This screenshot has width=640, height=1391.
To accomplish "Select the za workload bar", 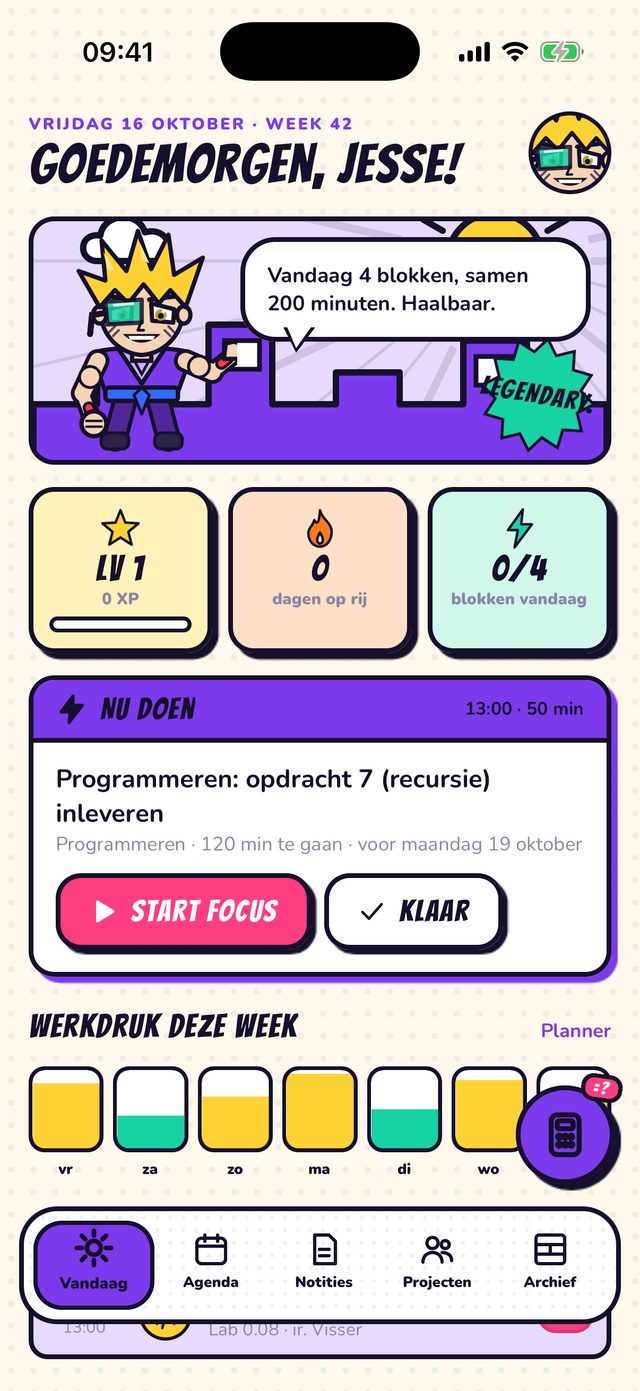I will tap(150, 1110).
